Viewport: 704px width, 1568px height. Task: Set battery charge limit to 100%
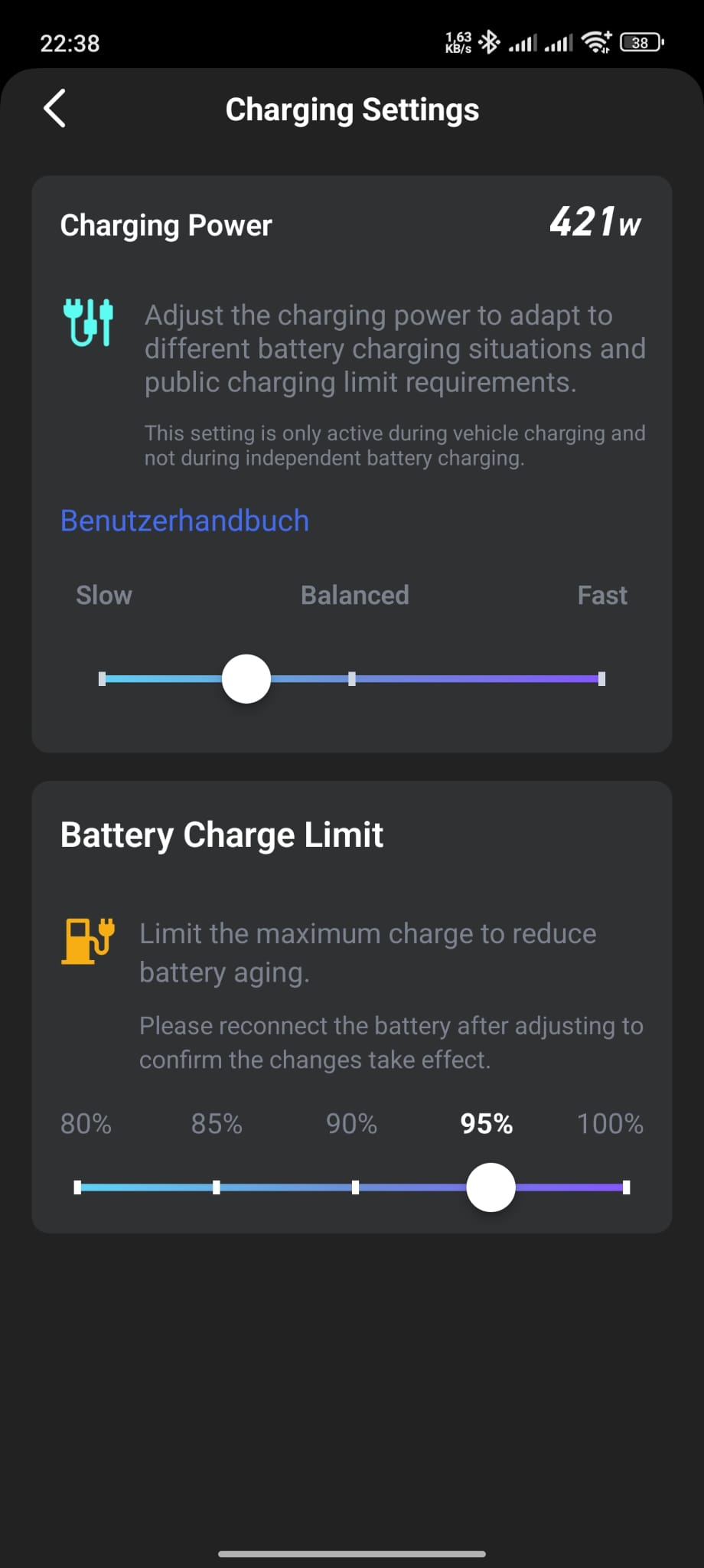point(626,1187)
